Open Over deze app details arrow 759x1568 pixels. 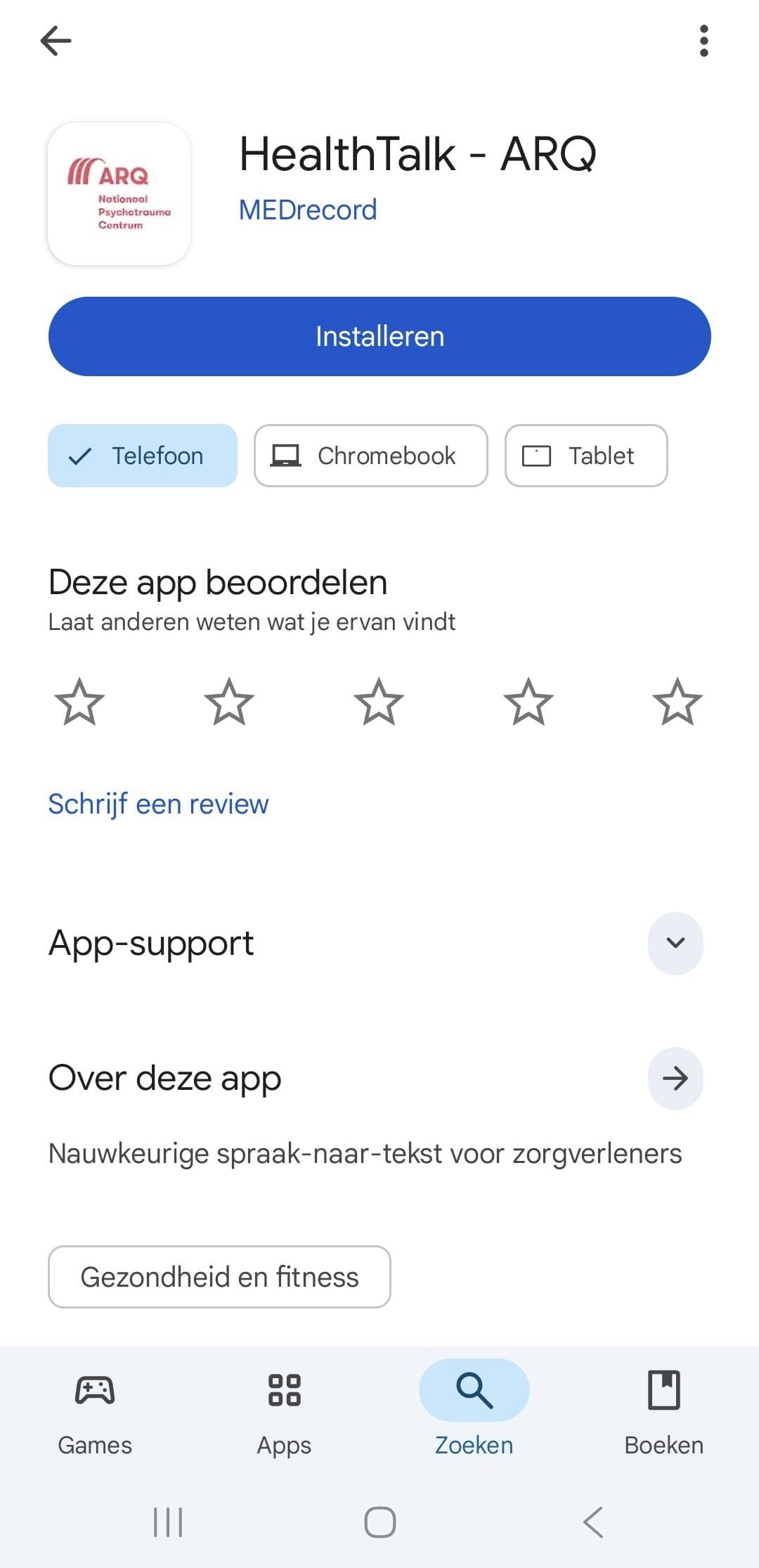675,1078
